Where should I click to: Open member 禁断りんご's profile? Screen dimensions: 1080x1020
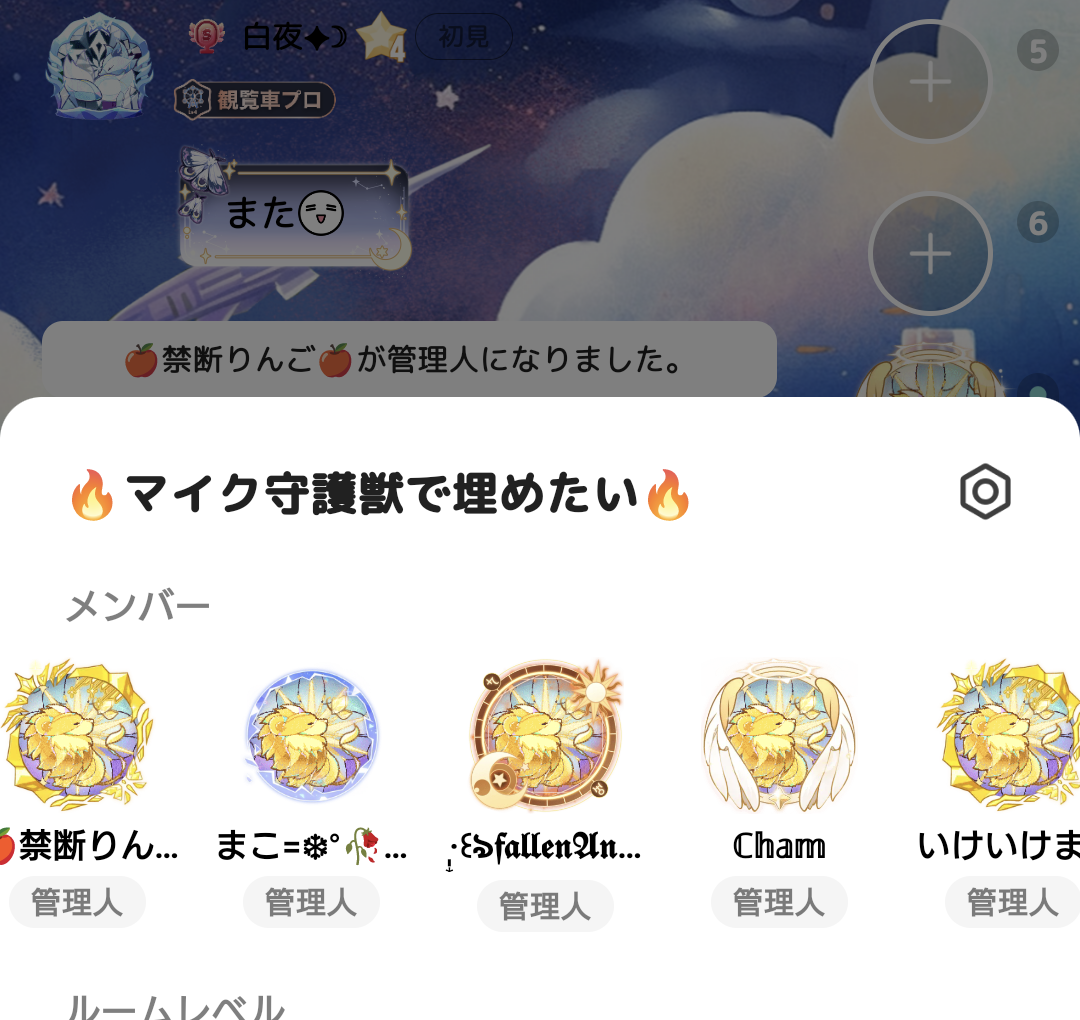click(77, 737)
